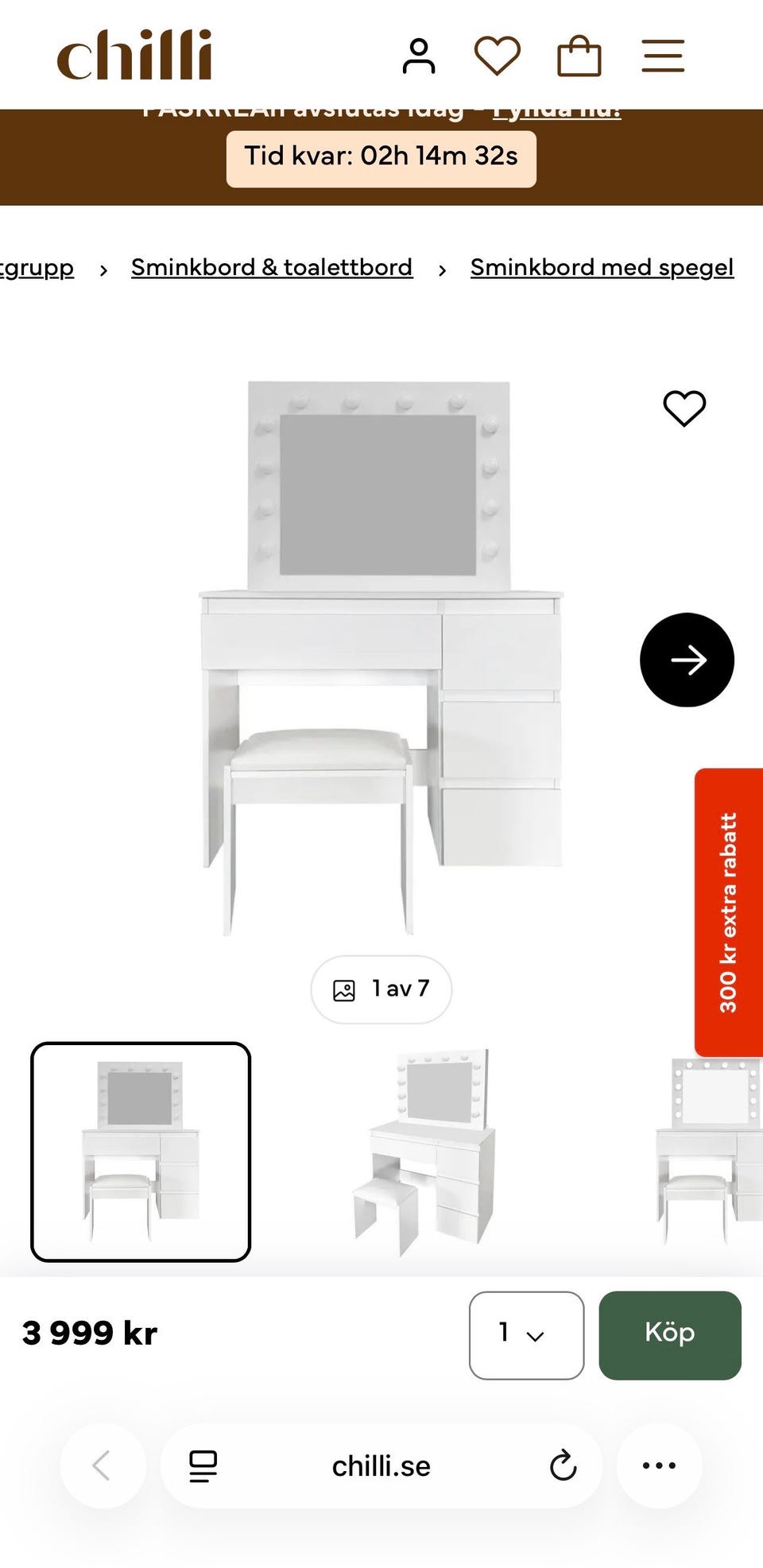The image size is (763, 1568).
Task: Select the second angled-view thumbnail
Action: pos(423,1152)
